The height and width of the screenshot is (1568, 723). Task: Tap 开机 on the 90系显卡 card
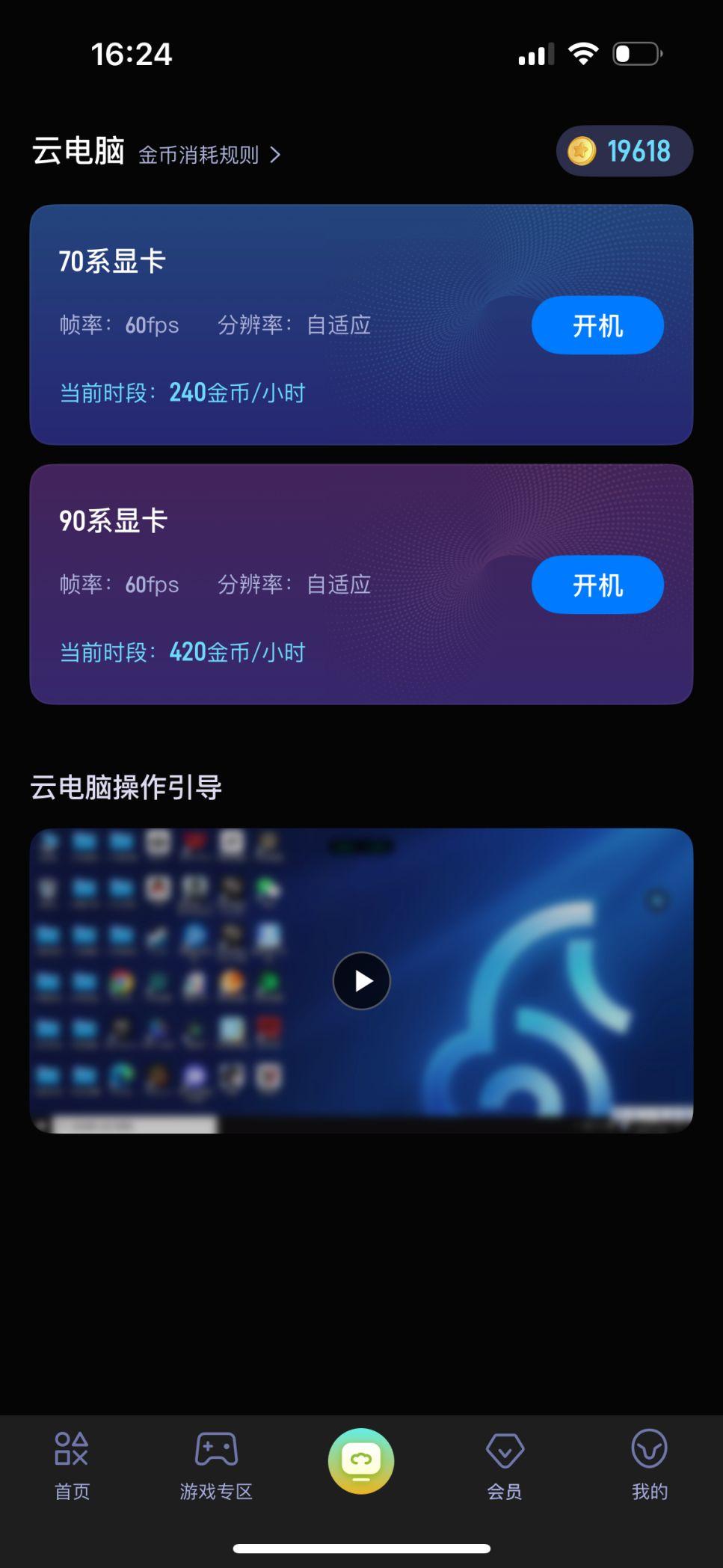point(597,585)
